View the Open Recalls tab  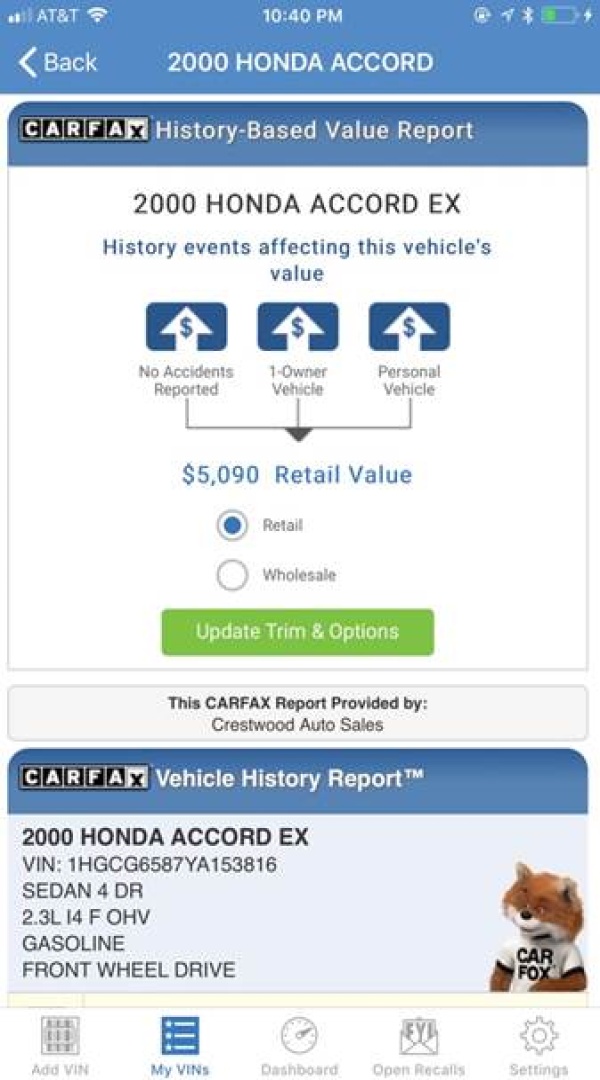pyautogui.click(x=419, y=1045)
